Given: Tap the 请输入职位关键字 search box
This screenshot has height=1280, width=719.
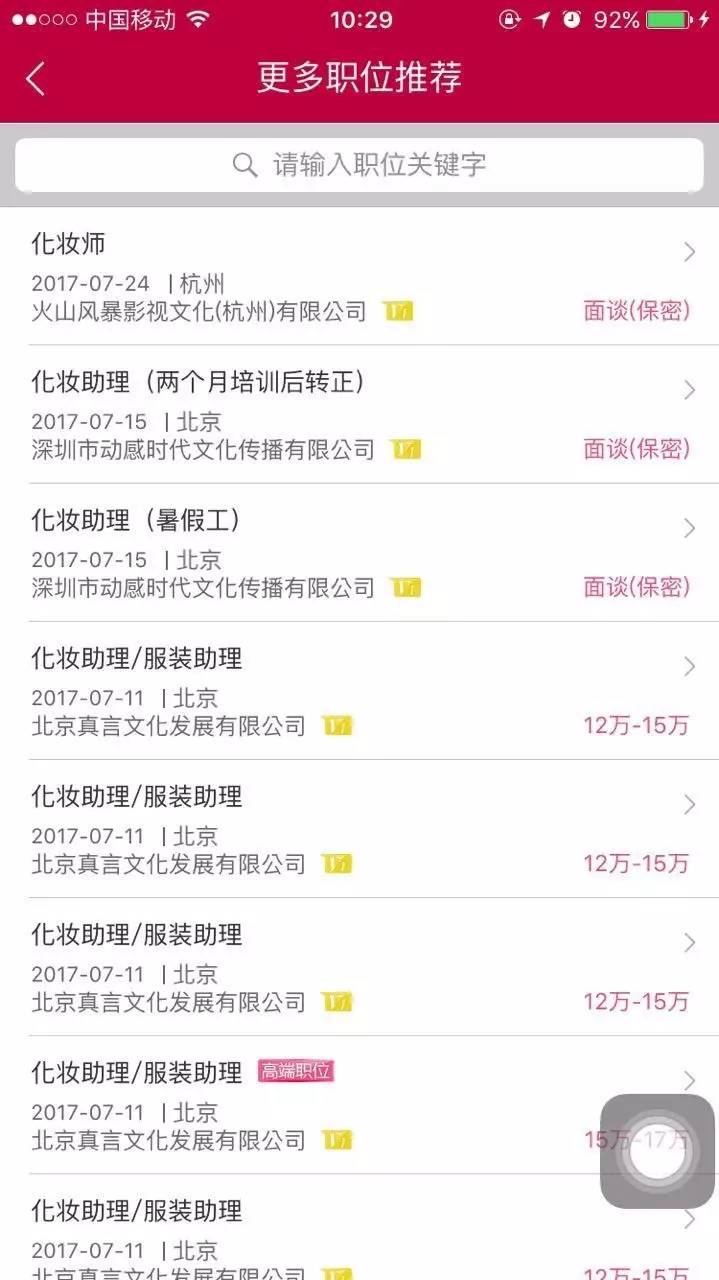Looking at the screenshot, I should coord(359,165).
